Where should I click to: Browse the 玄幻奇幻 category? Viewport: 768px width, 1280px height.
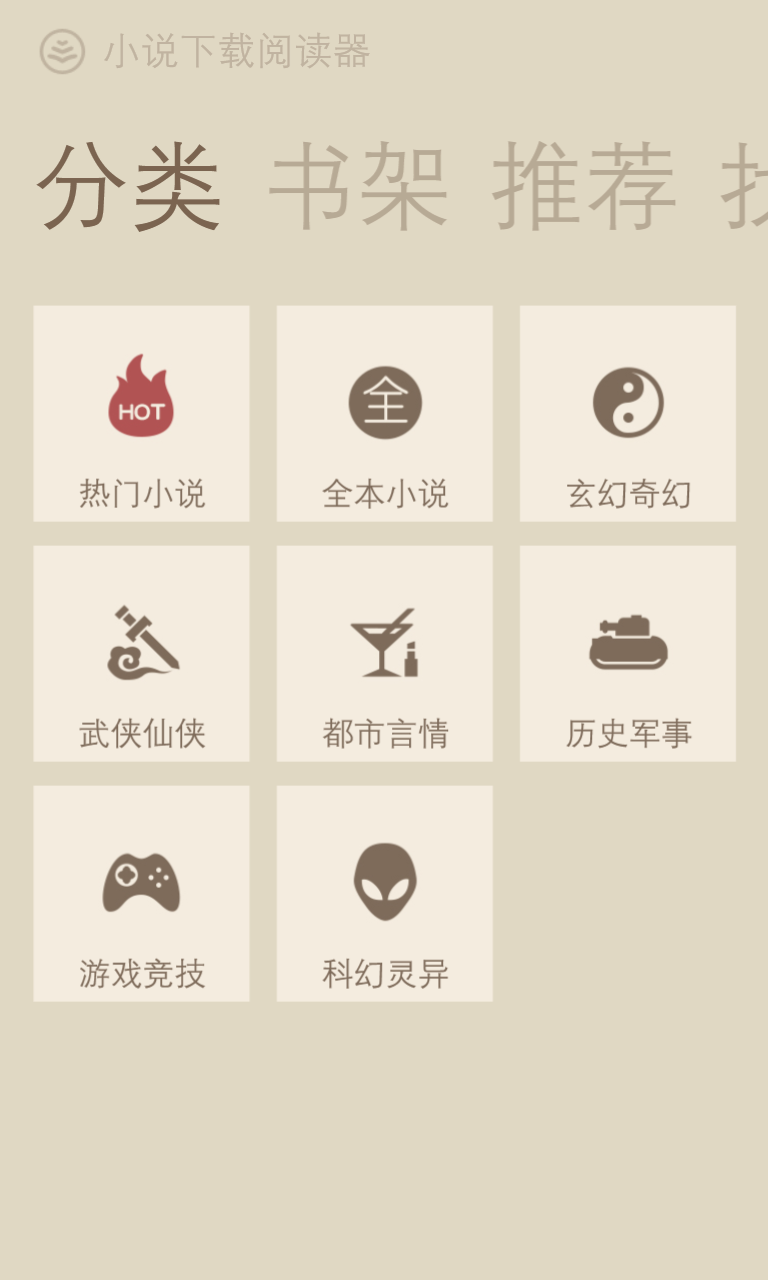[628, 413]
